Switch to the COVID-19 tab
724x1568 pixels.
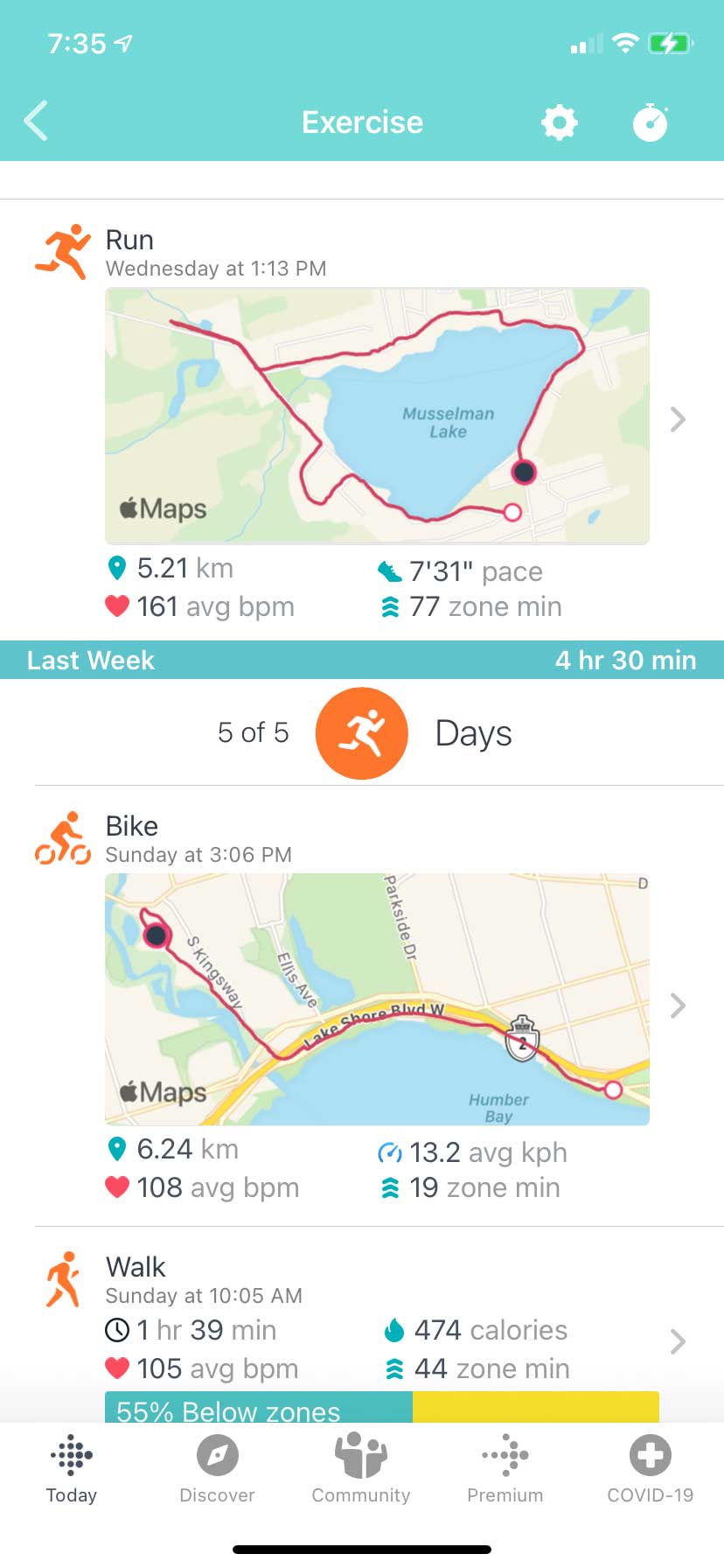[x=651, y=1470]
